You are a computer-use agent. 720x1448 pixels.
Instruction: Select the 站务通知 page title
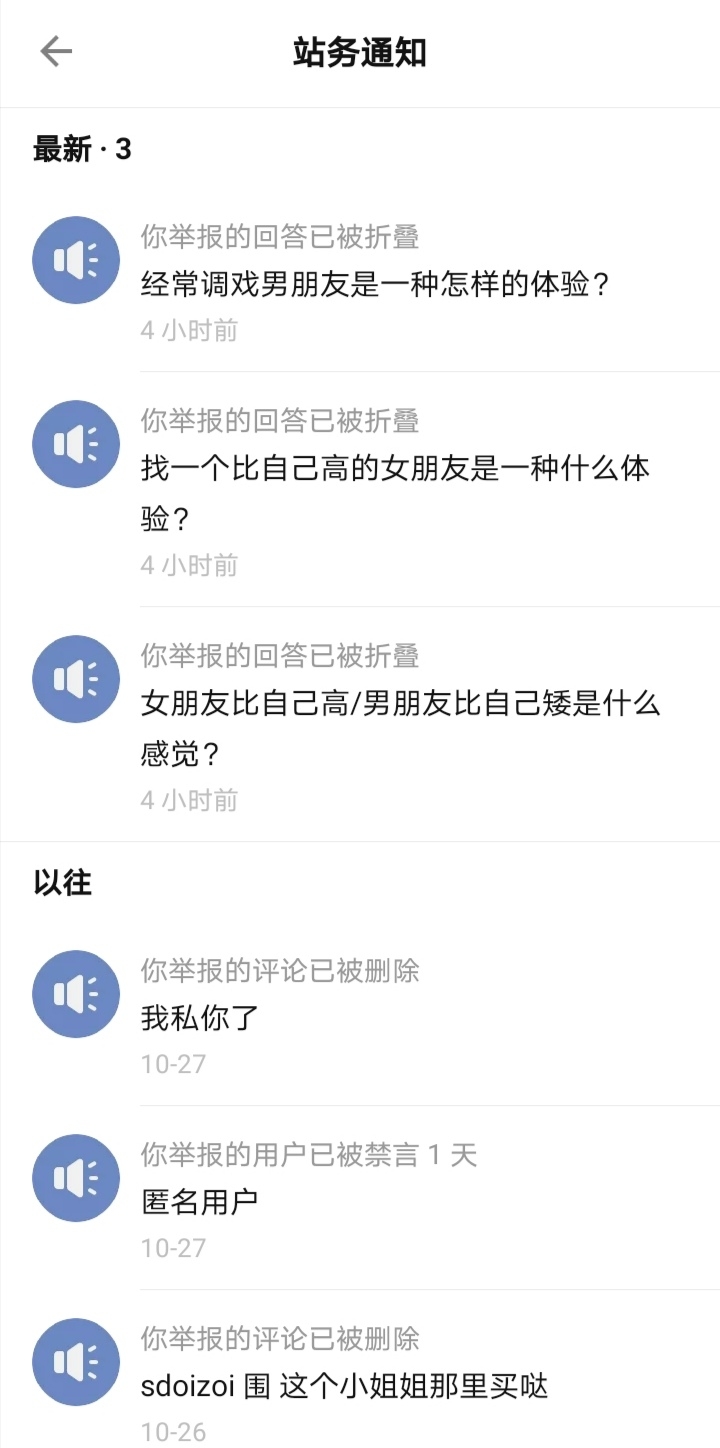point(360,51)
